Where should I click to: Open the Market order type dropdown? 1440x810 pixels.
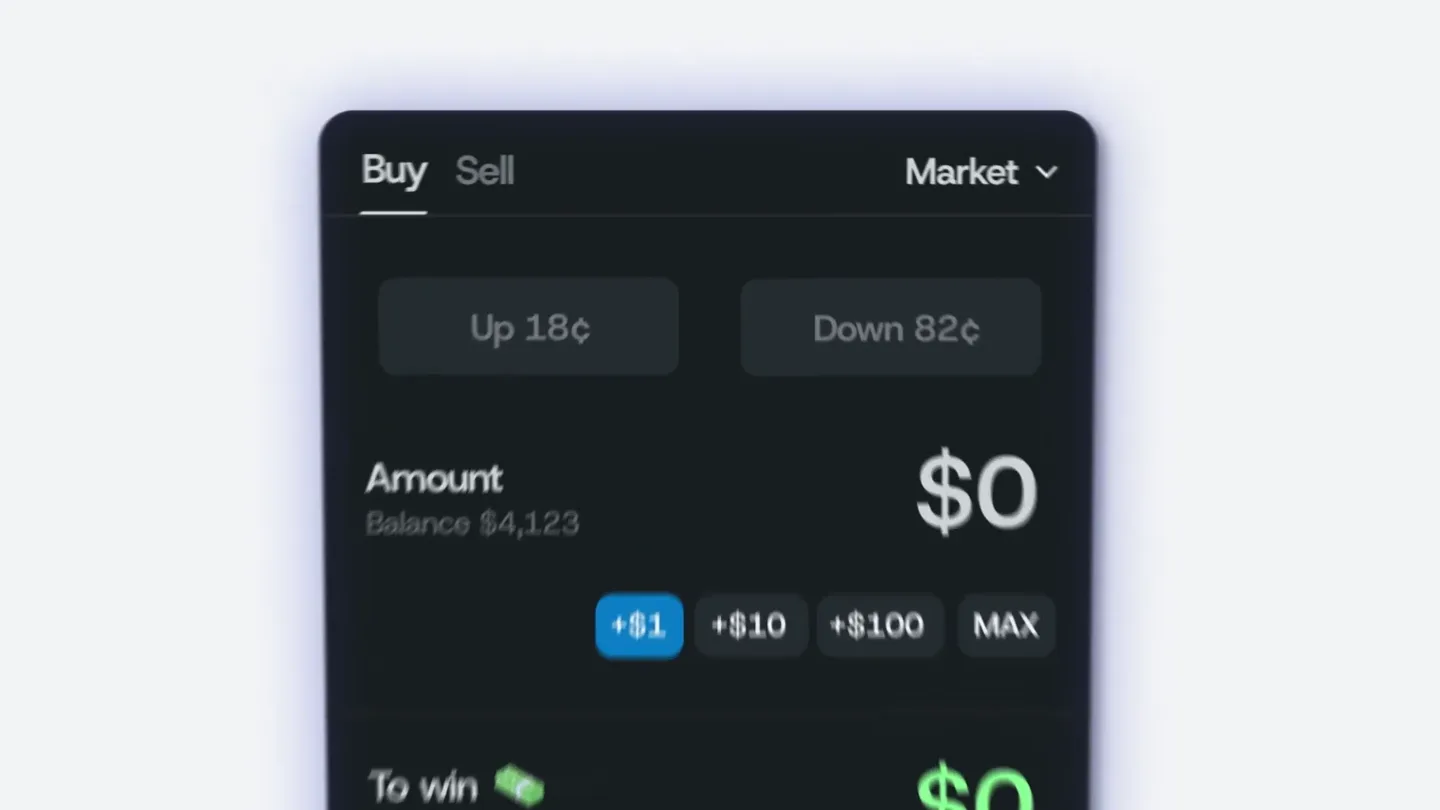[x=981, y=172]
